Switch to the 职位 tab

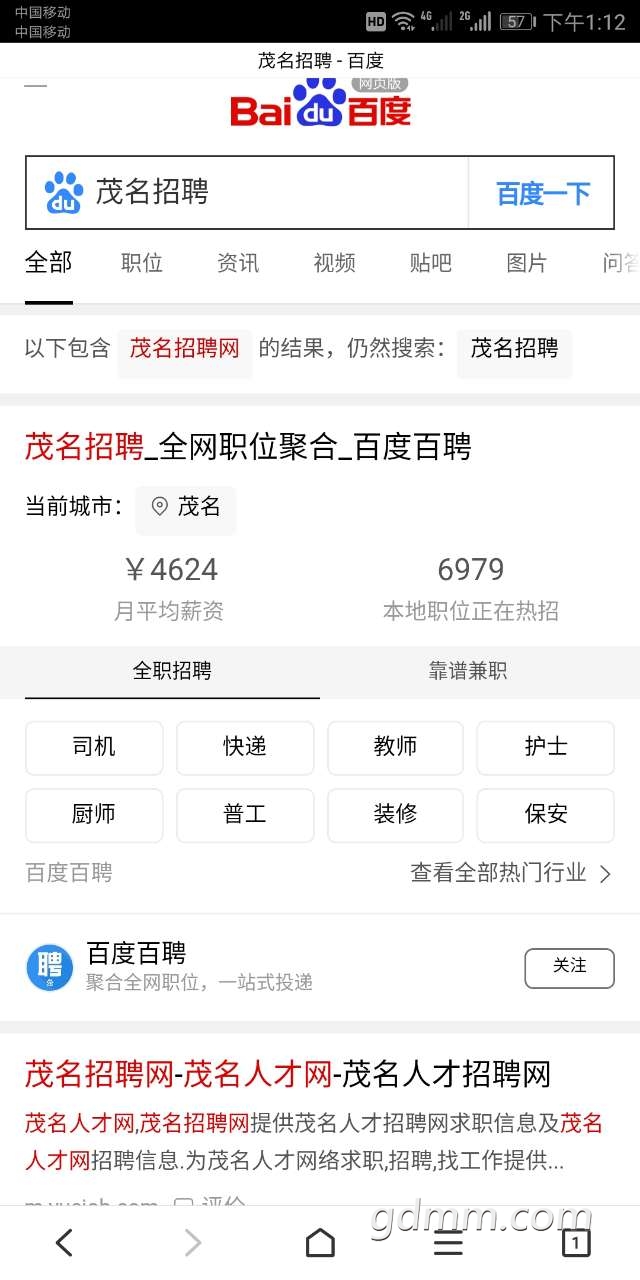point(142,263)
